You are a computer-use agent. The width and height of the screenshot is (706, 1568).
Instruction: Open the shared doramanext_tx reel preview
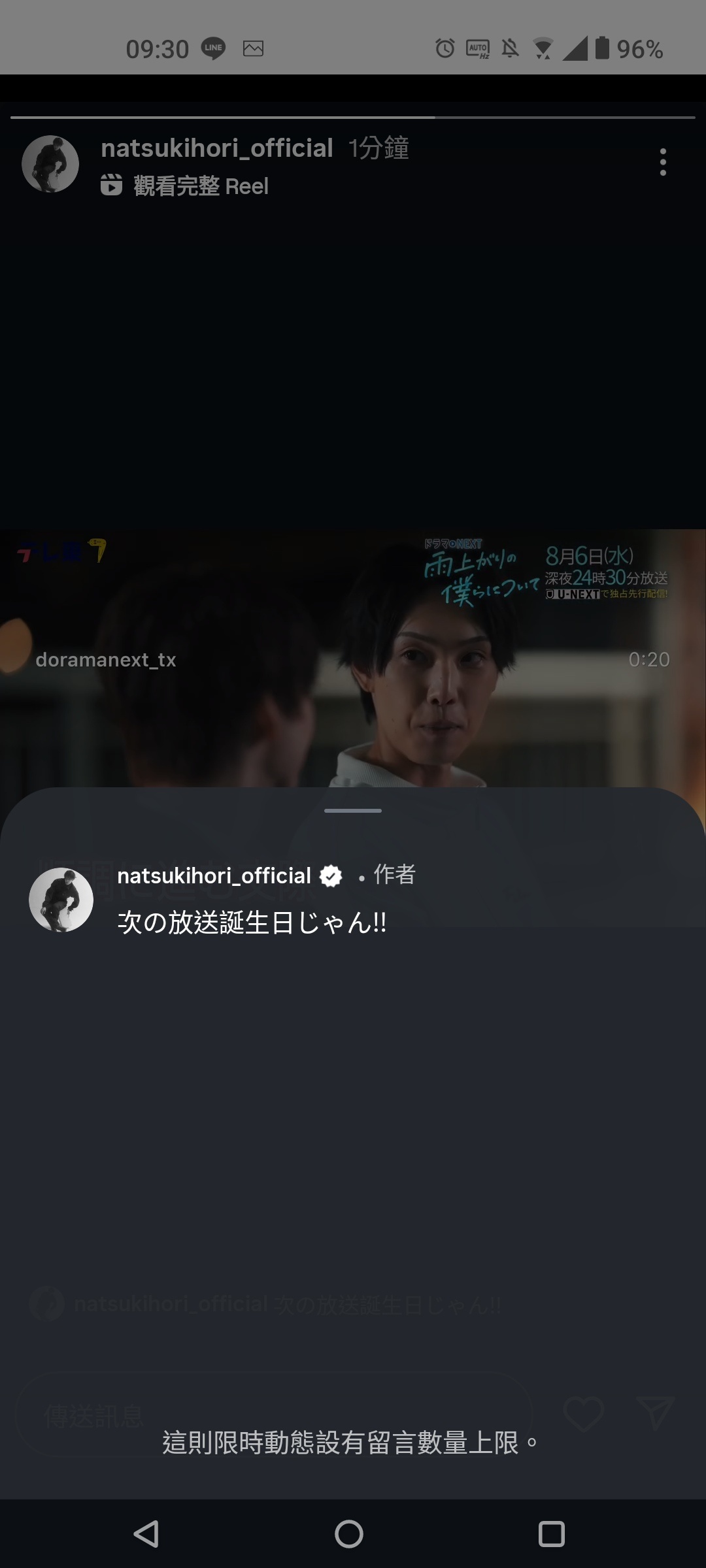353,659
